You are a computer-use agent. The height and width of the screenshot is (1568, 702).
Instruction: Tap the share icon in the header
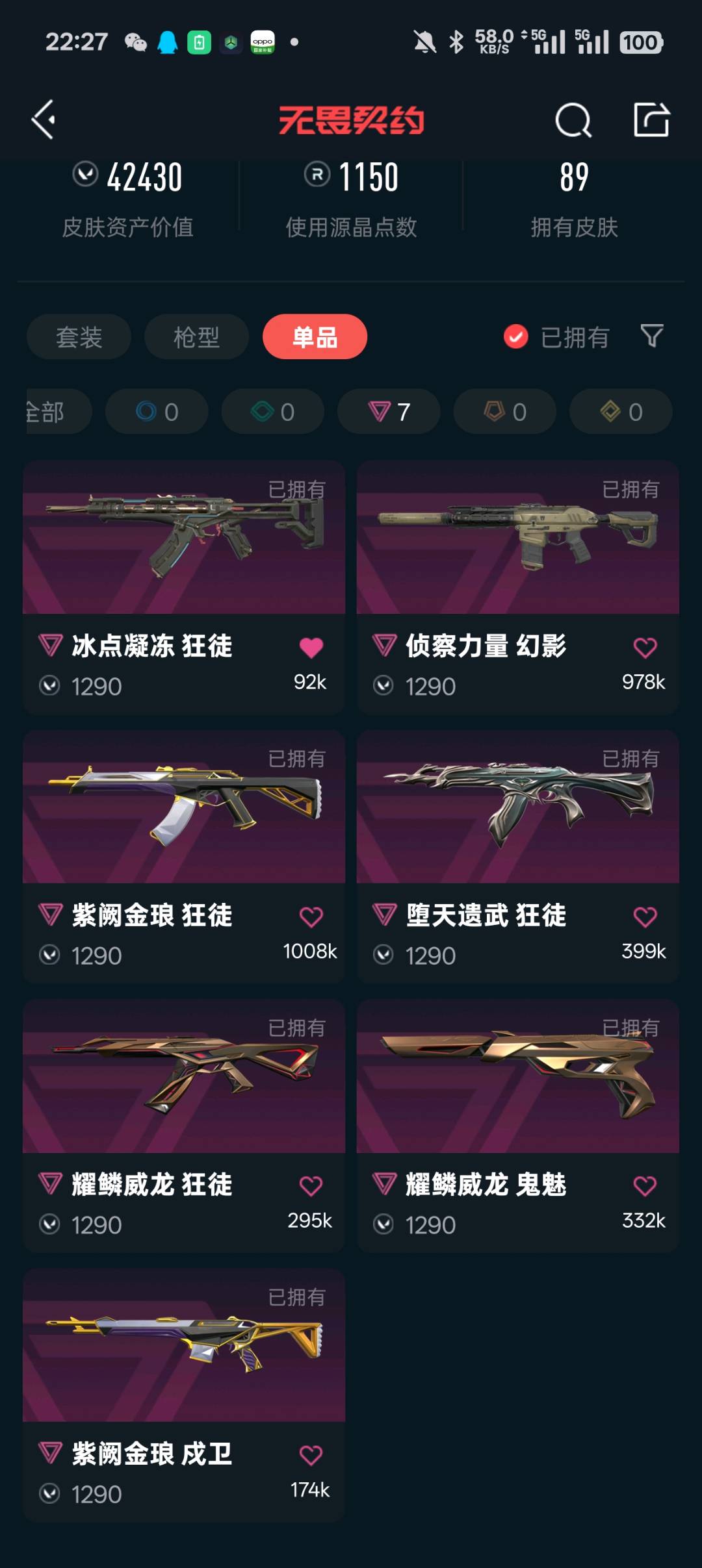tap(651, 120)
